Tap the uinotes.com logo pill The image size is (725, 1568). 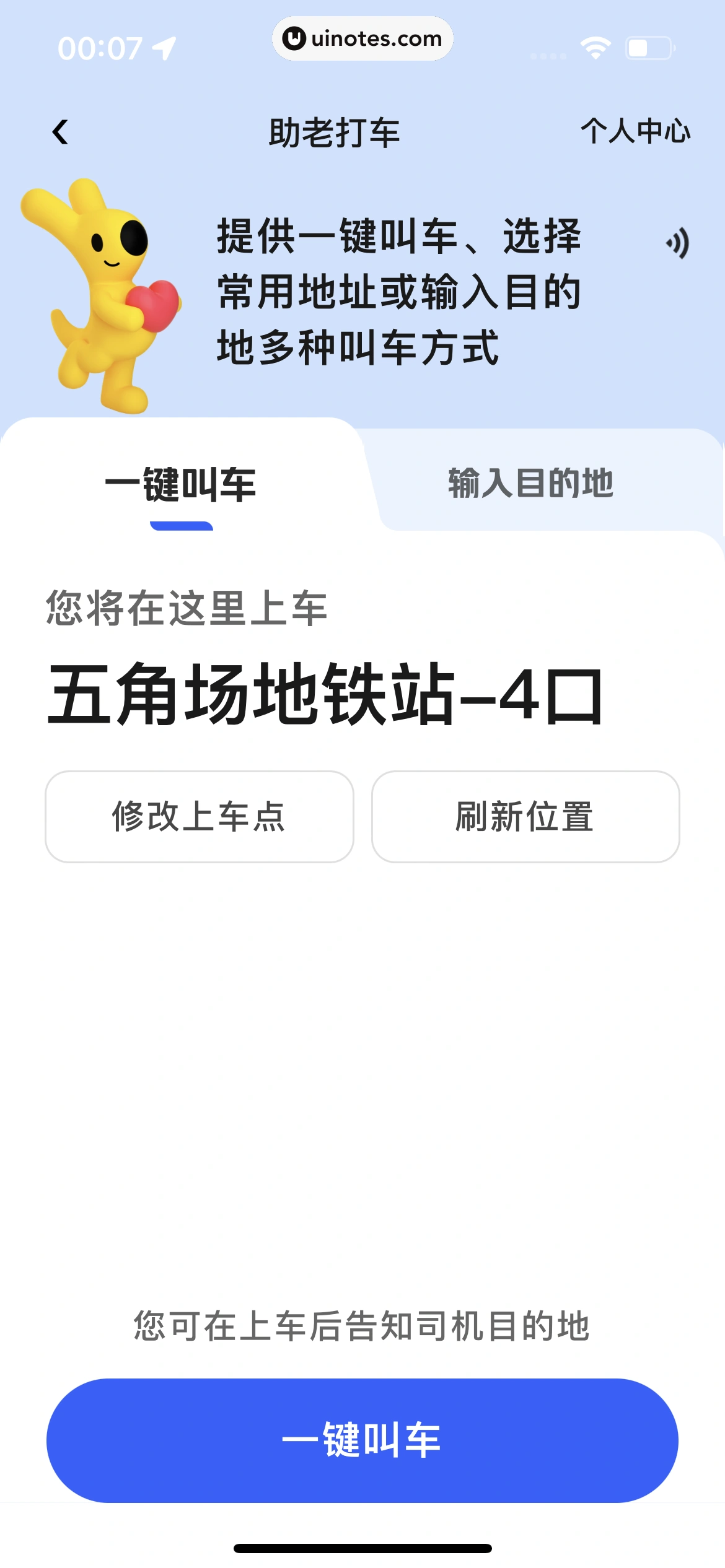(x=362, y=38)
